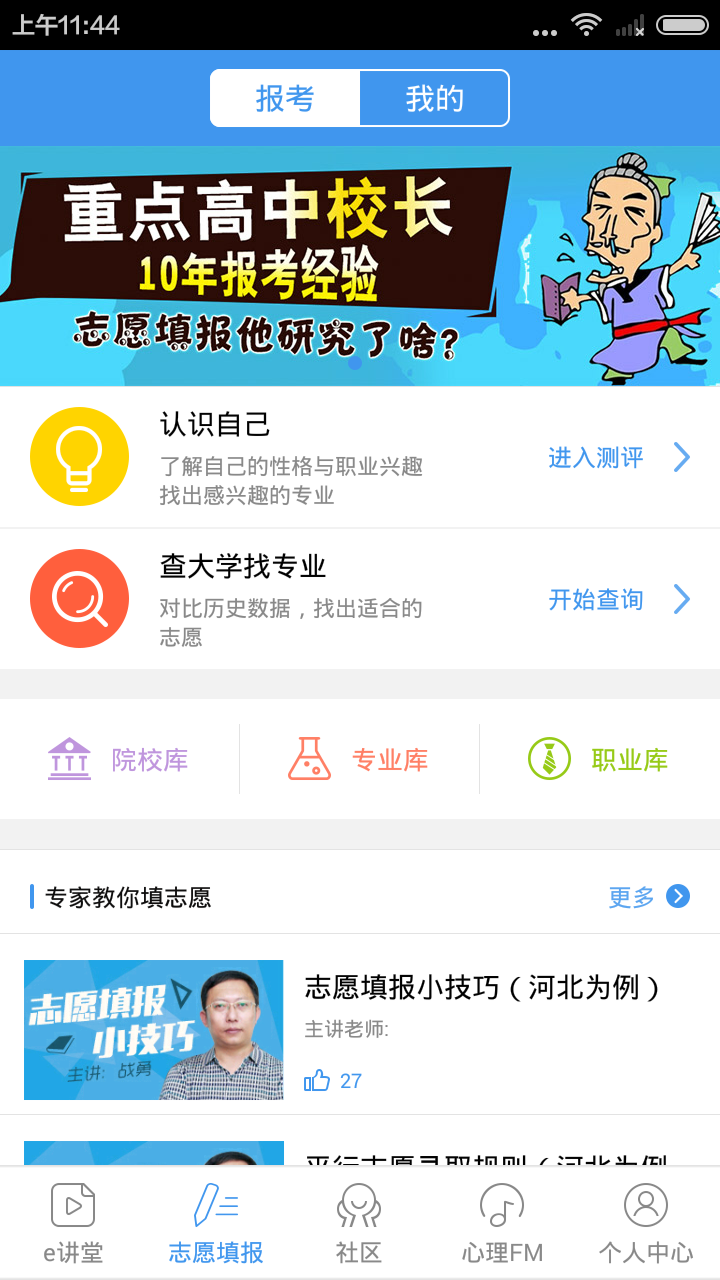
Task: Click the 进入测评 link
Action: (597, 456)
